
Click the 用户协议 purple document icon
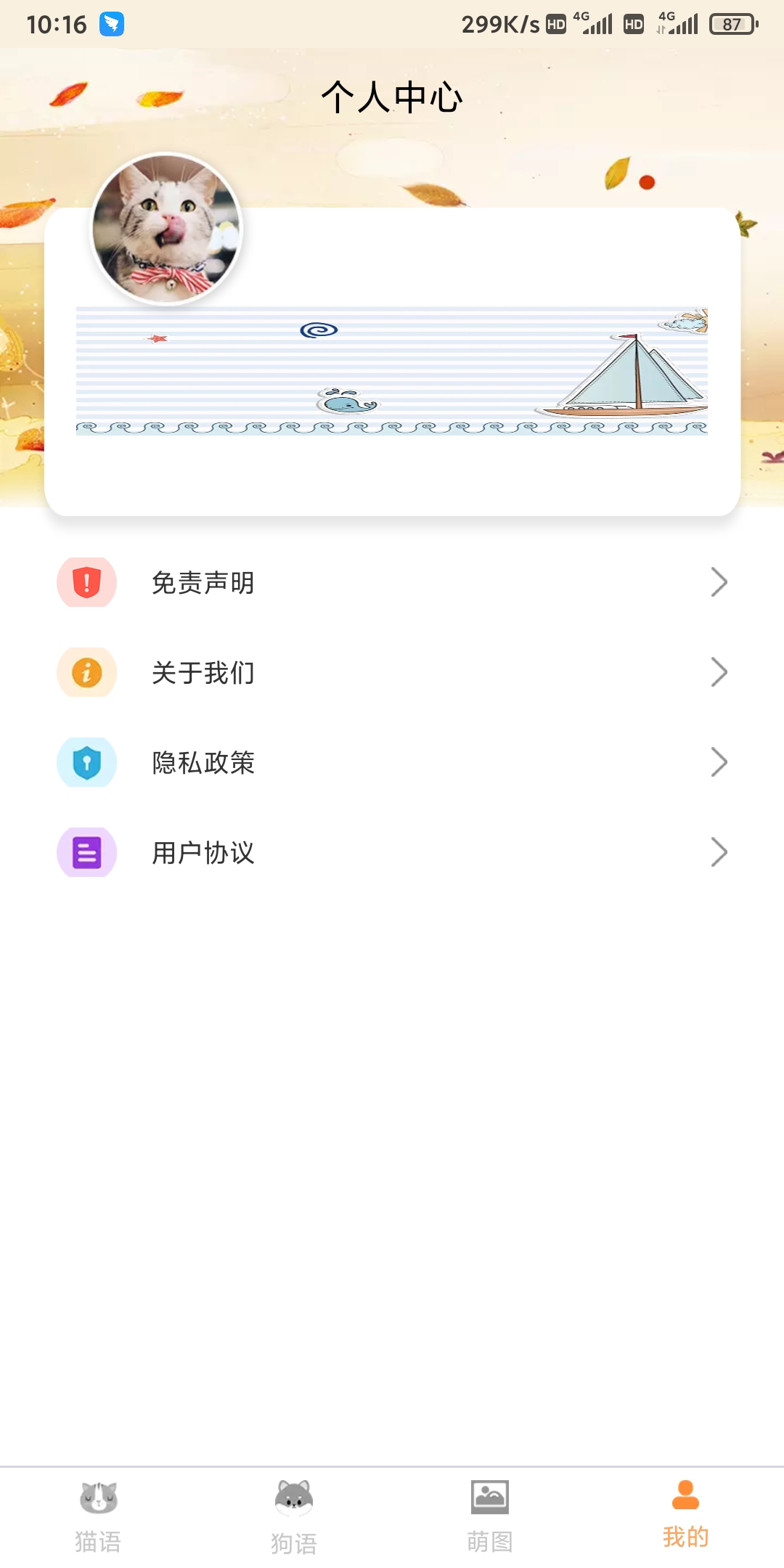click(x=86, y=854)
